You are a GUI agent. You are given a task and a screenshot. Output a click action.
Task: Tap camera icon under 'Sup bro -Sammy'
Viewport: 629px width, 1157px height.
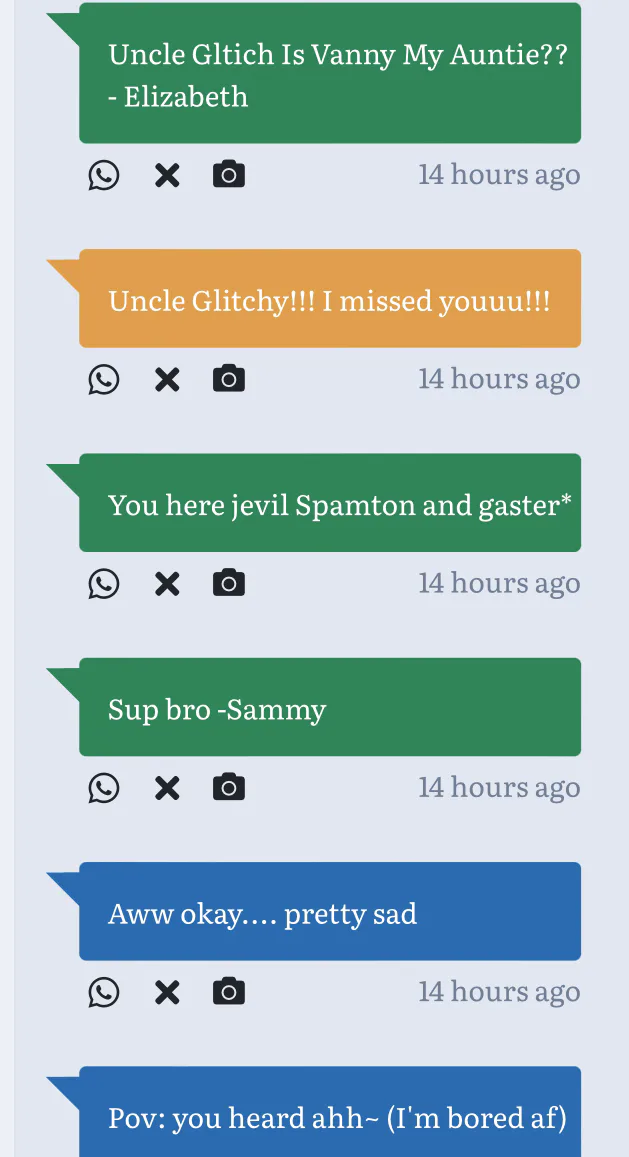coord(229,788)
